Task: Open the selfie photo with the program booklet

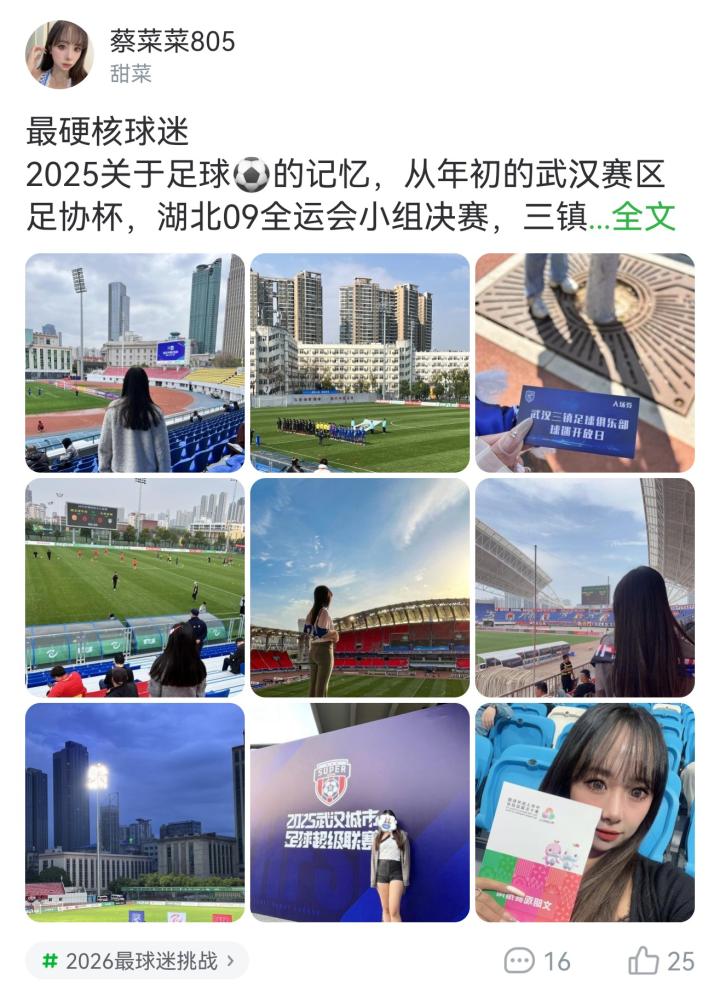Action: click(585, 812)
